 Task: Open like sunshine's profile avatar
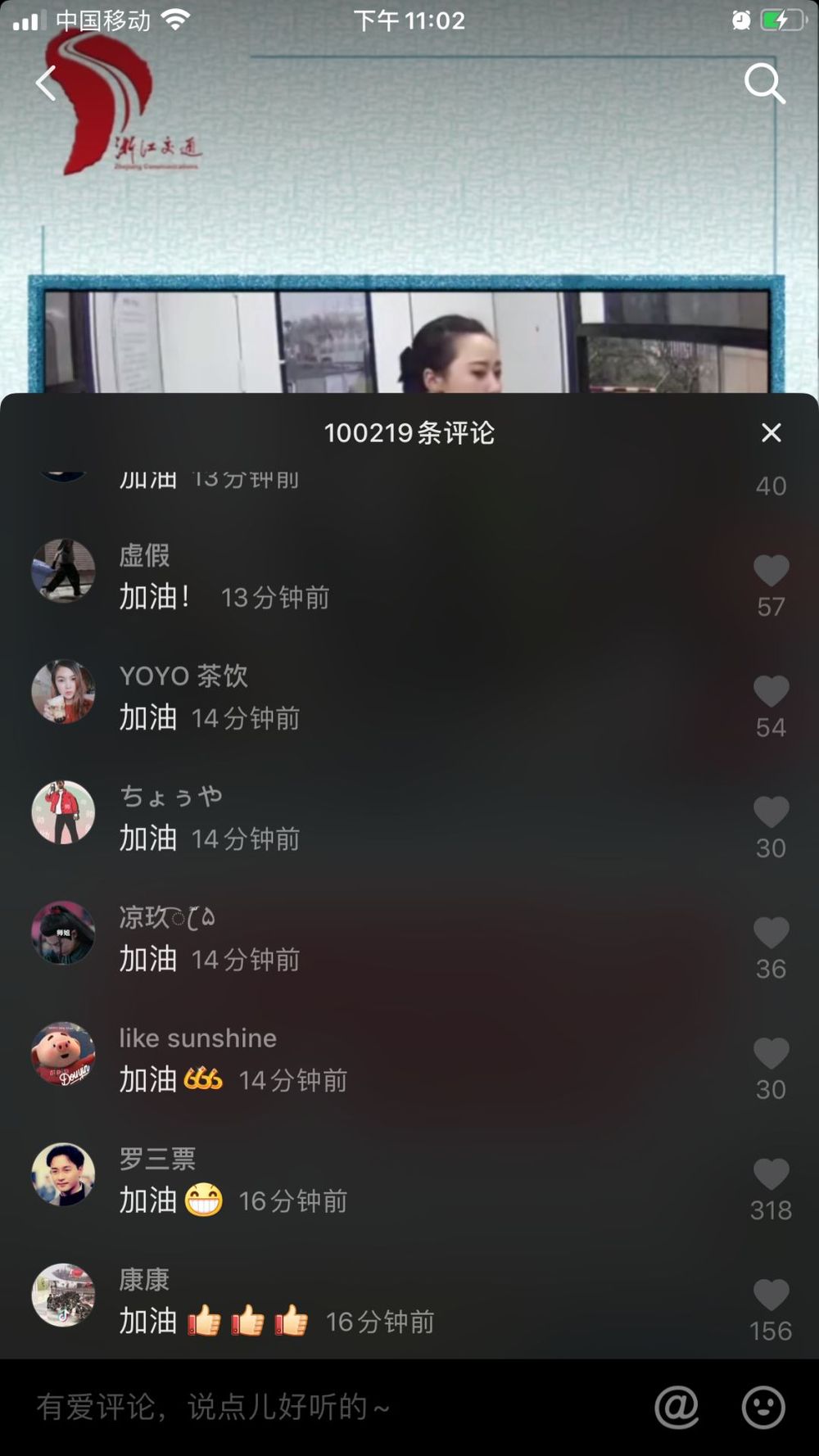coord(63,1054)
